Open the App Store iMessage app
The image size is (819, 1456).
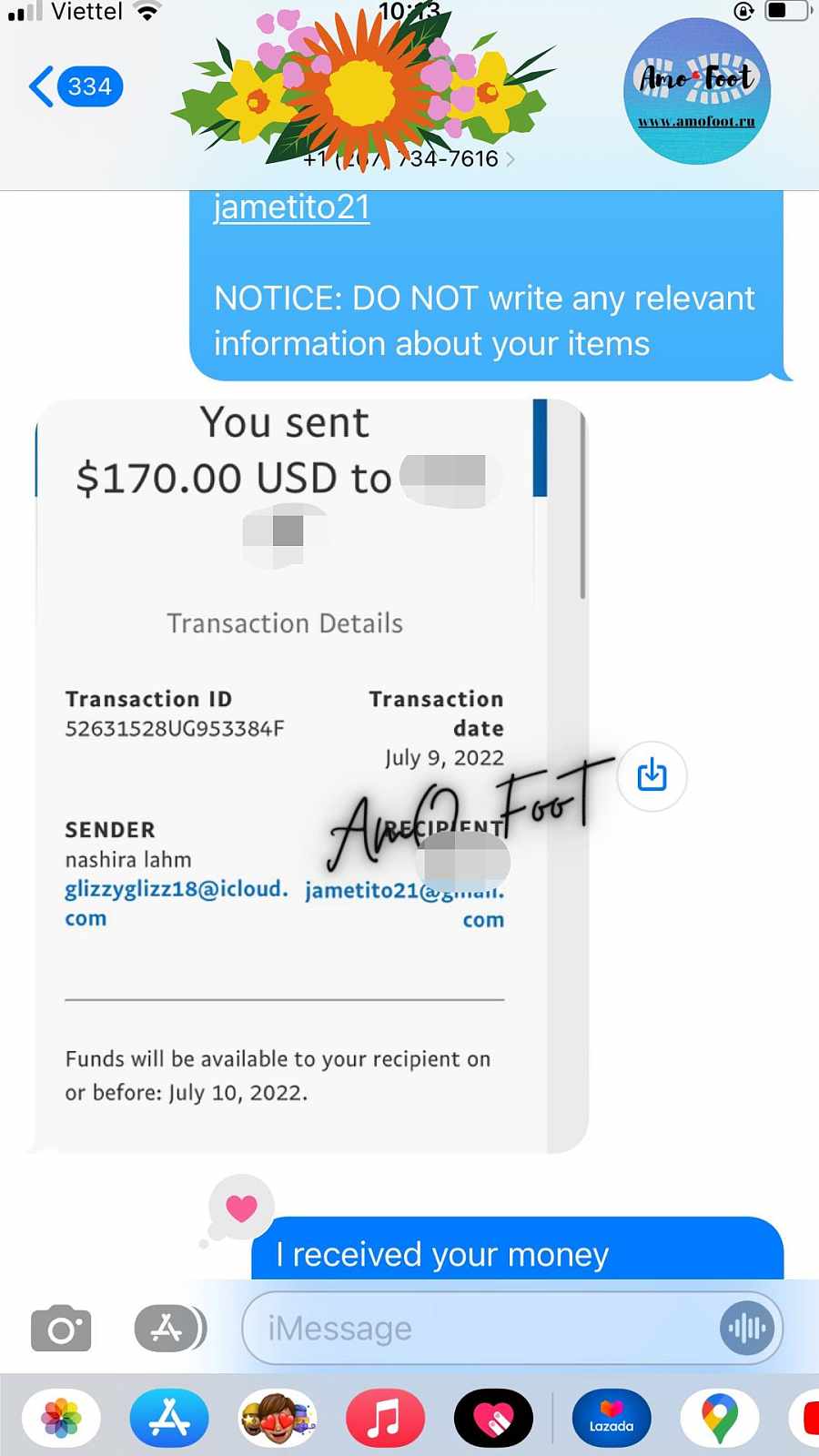[x=169, y=1418]
